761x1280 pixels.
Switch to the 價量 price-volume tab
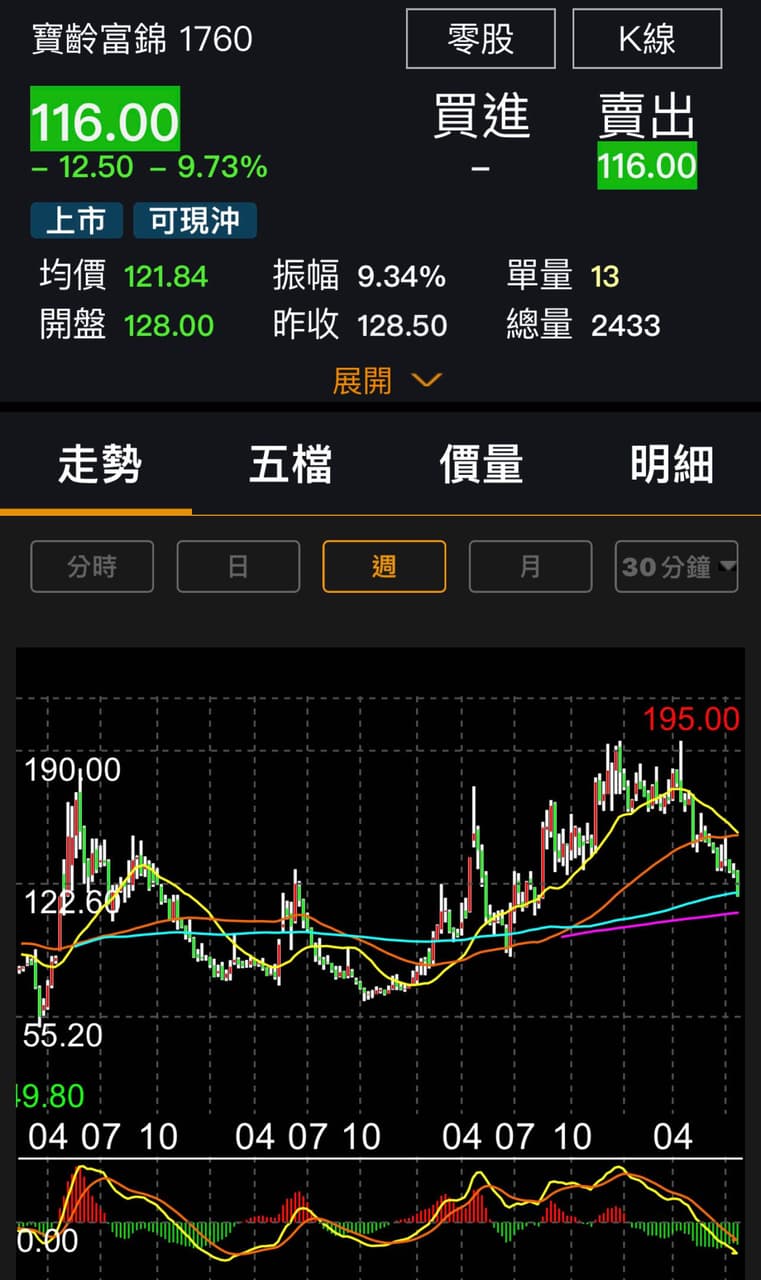pyautogui.click(x=481, y=465)
